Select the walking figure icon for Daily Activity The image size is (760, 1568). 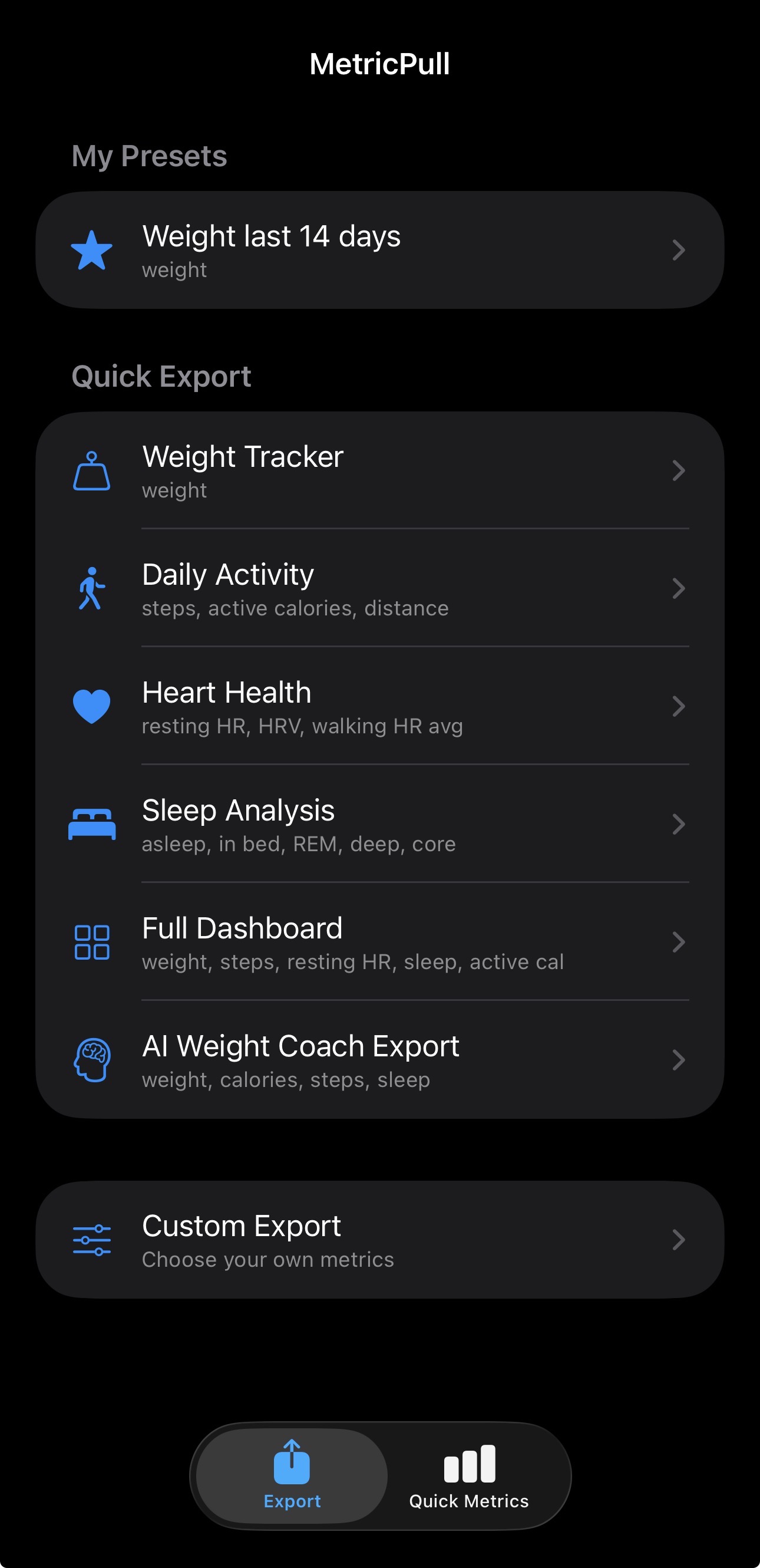[92, 587]
